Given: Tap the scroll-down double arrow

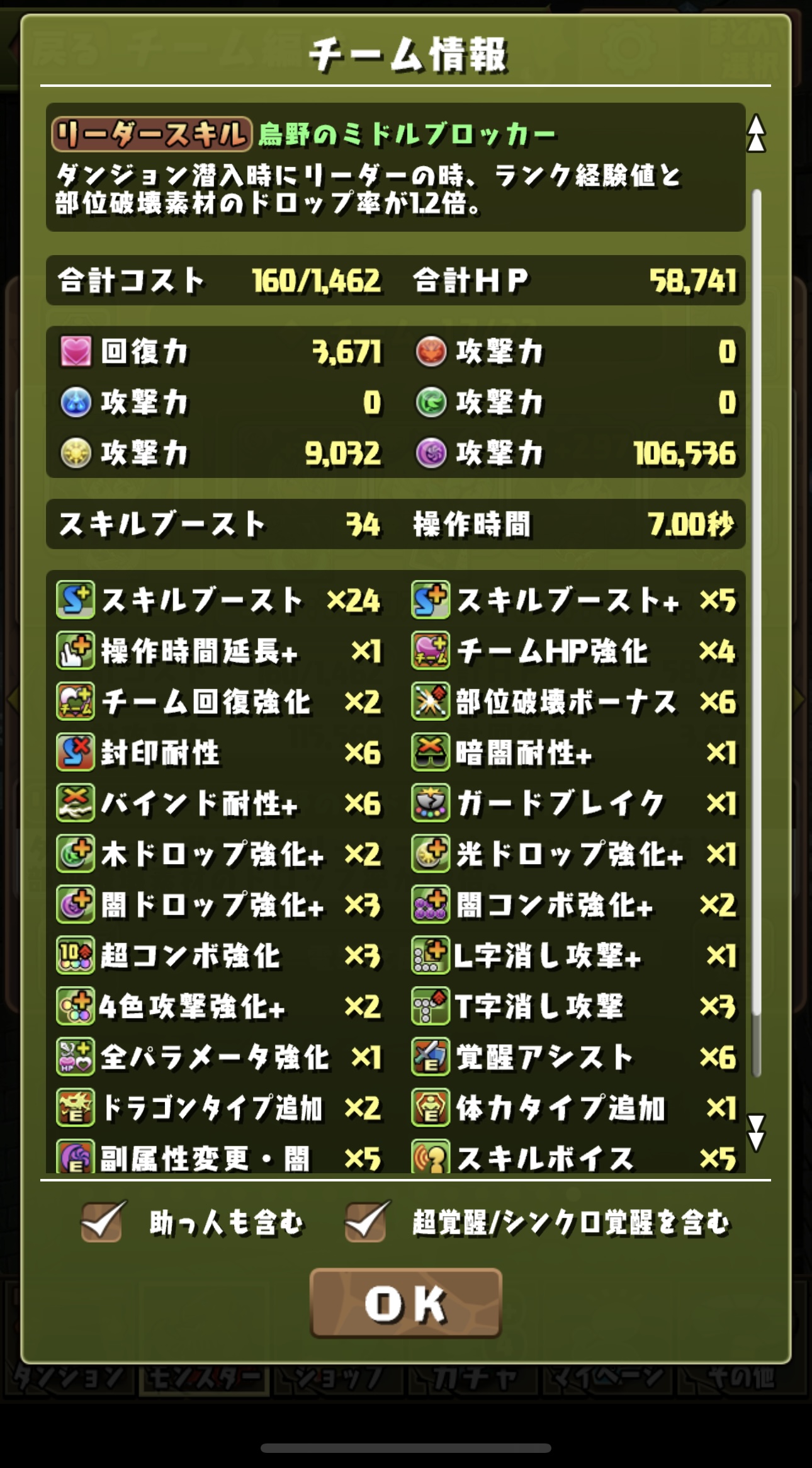Looking at the screenshot, I should coord(756,1133).
